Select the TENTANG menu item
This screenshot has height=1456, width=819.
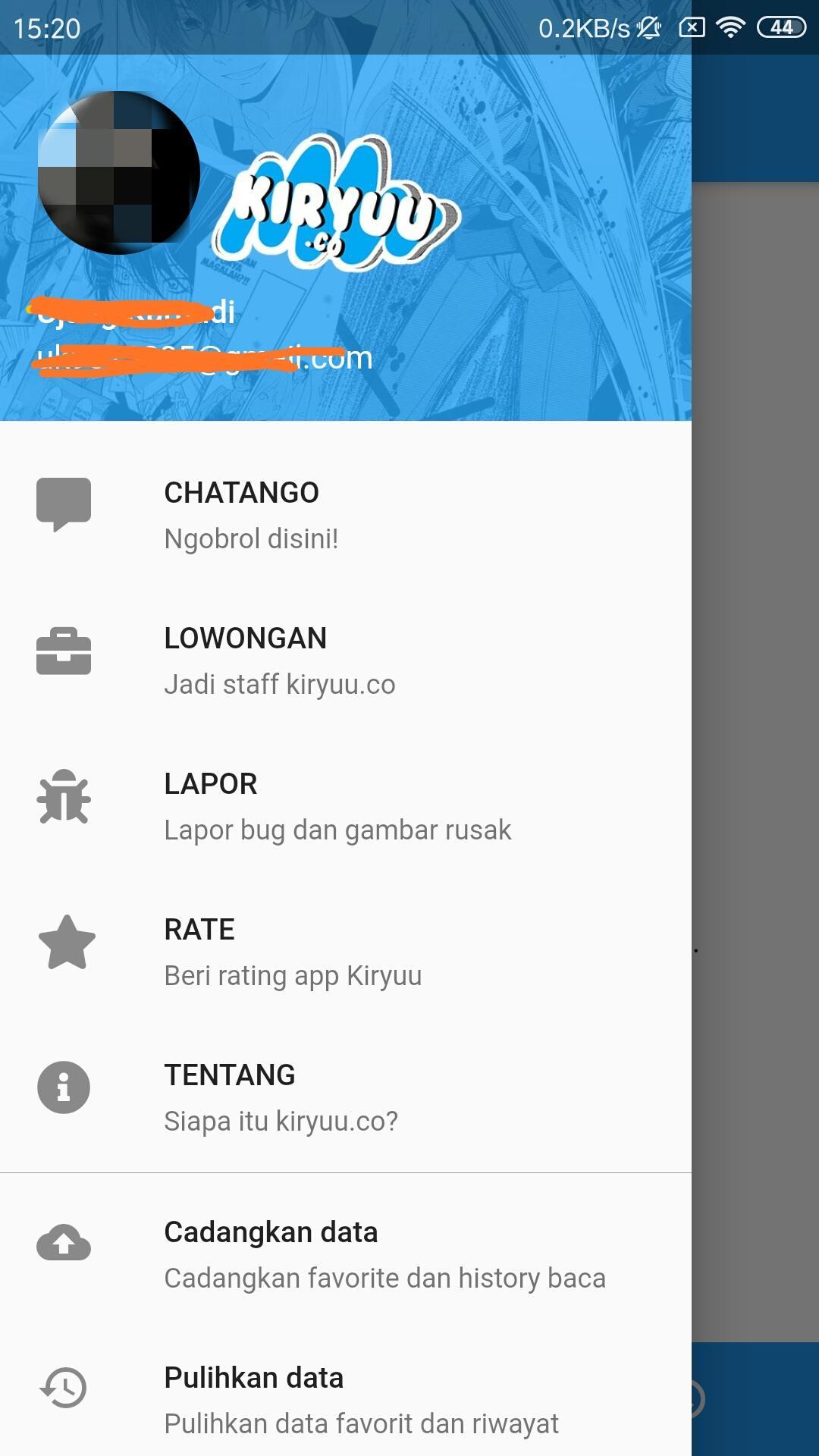pos(230,1075)
